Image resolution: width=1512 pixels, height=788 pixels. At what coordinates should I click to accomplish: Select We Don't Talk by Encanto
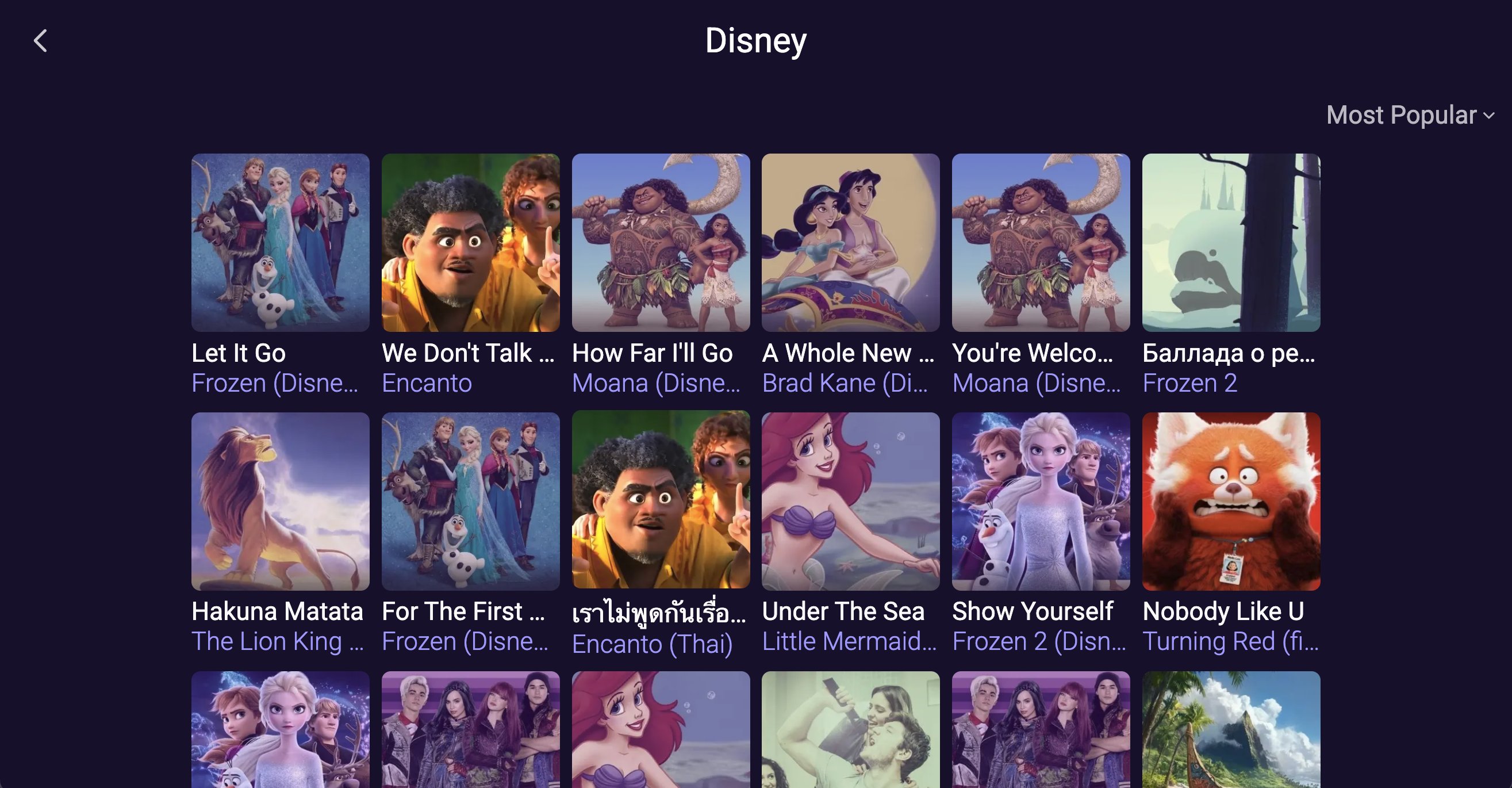pyautogui.click(x=470, y=243)
